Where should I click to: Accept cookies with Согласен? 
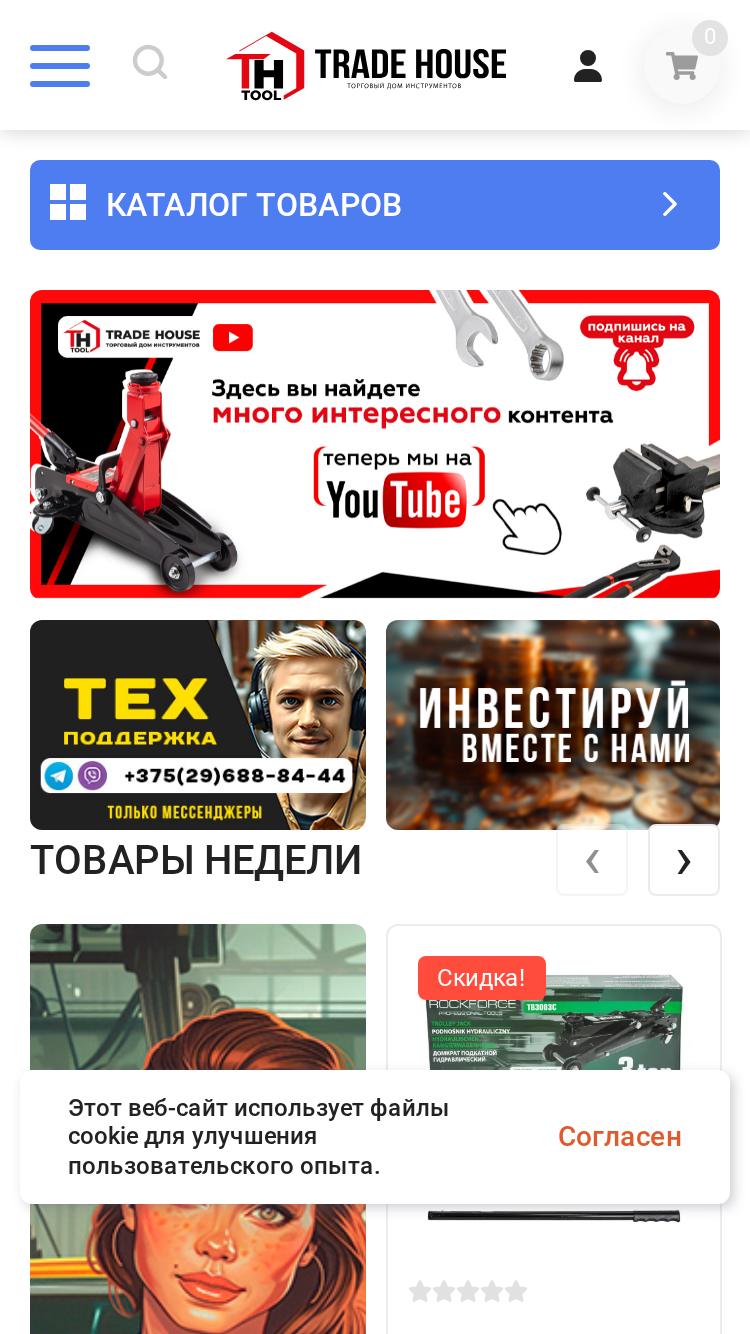coord(620,1137)
